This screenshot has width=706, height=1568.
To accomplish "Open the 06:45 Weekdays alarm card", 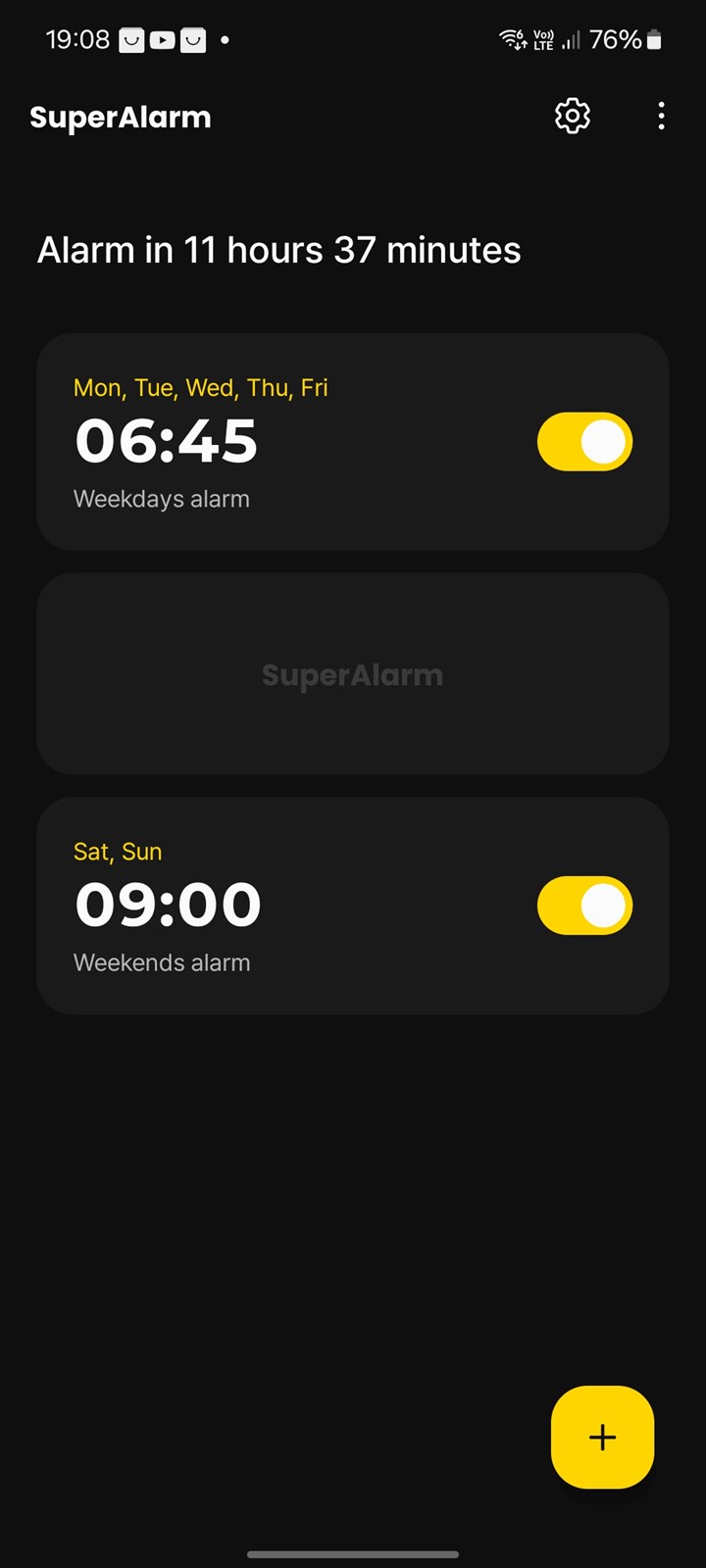I will pyautogui.click(x=353, y=442).
